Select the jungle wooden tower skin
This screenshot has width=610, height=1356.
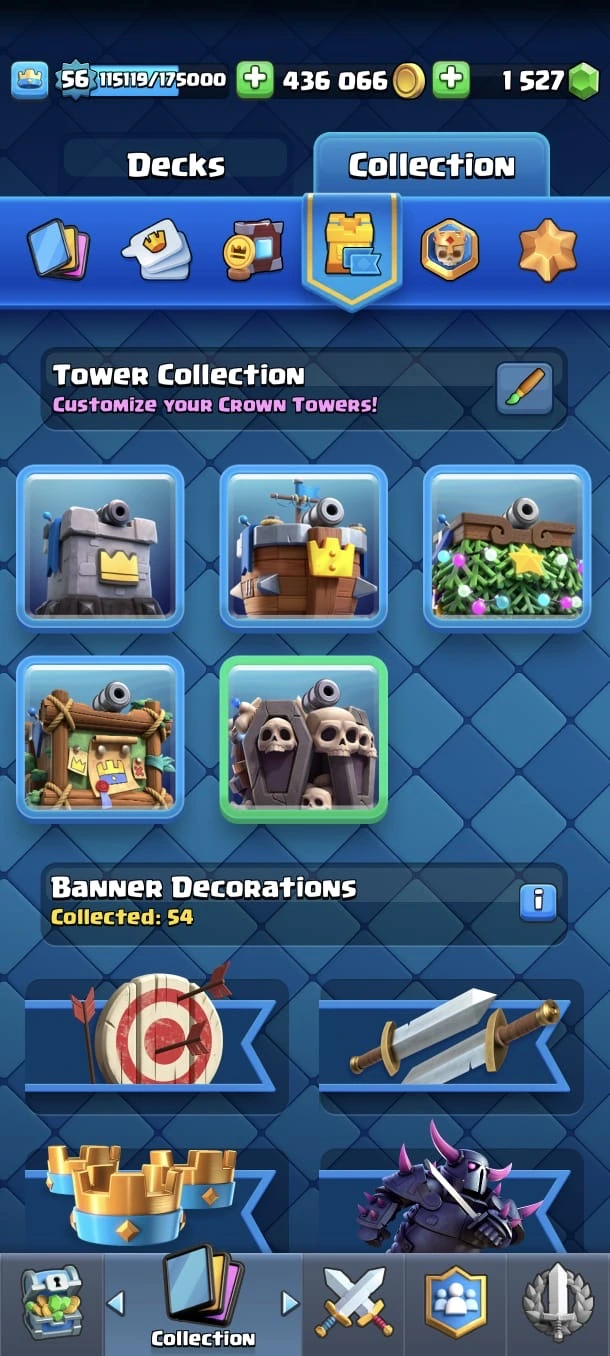tap(100, 738)
